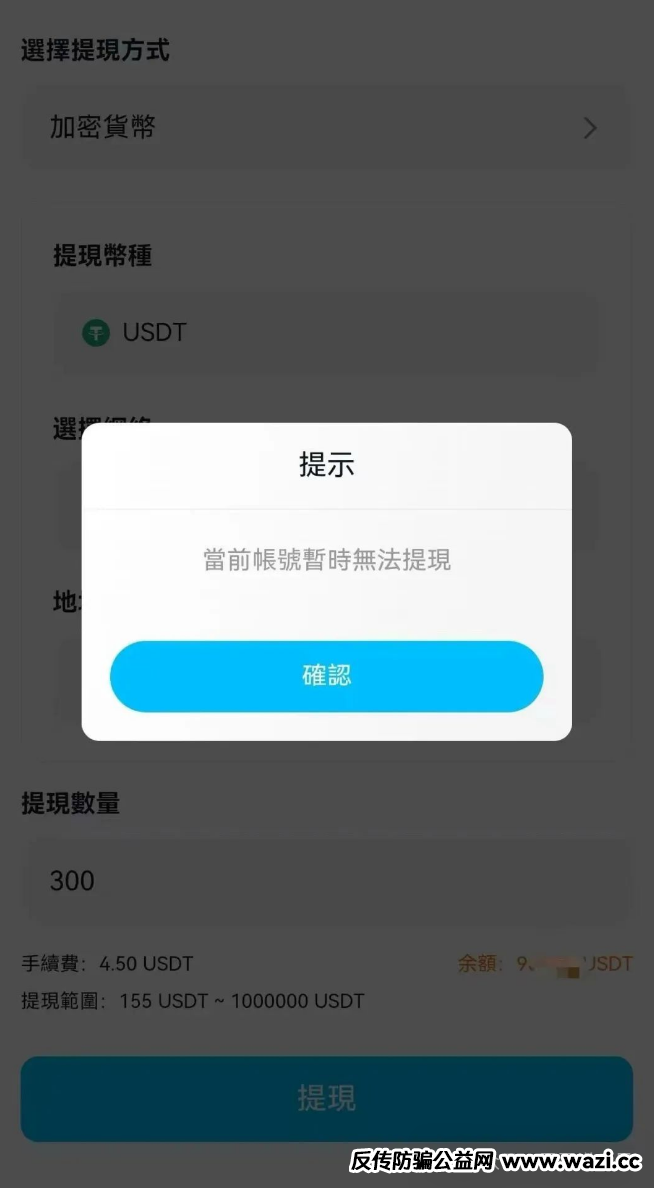Open the 加密貨幣 withdrawal method selector

click(326, 128)
